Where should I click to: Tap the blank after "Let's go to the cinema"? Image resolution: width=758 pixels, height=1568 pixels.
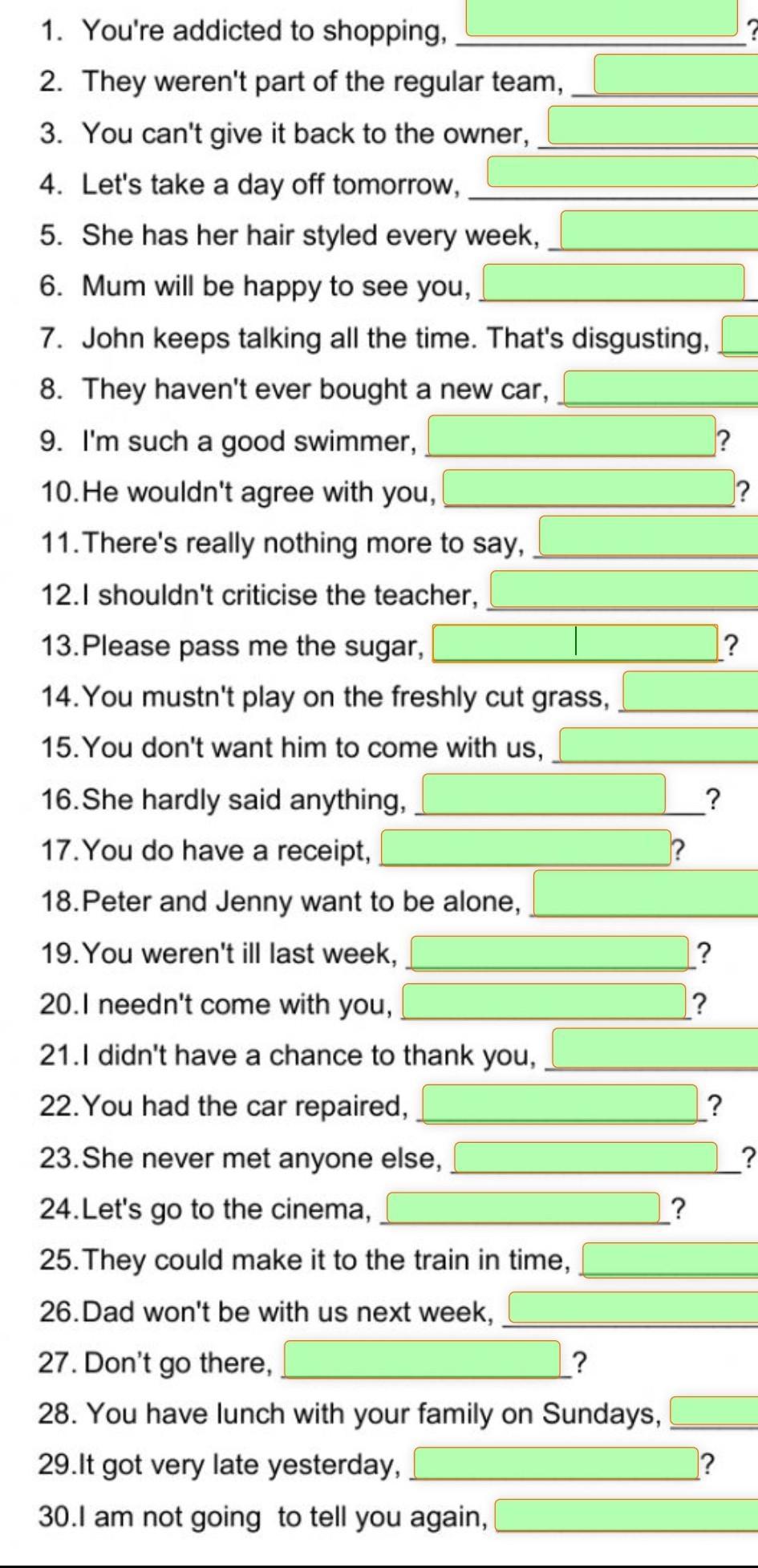[524, 1208]
